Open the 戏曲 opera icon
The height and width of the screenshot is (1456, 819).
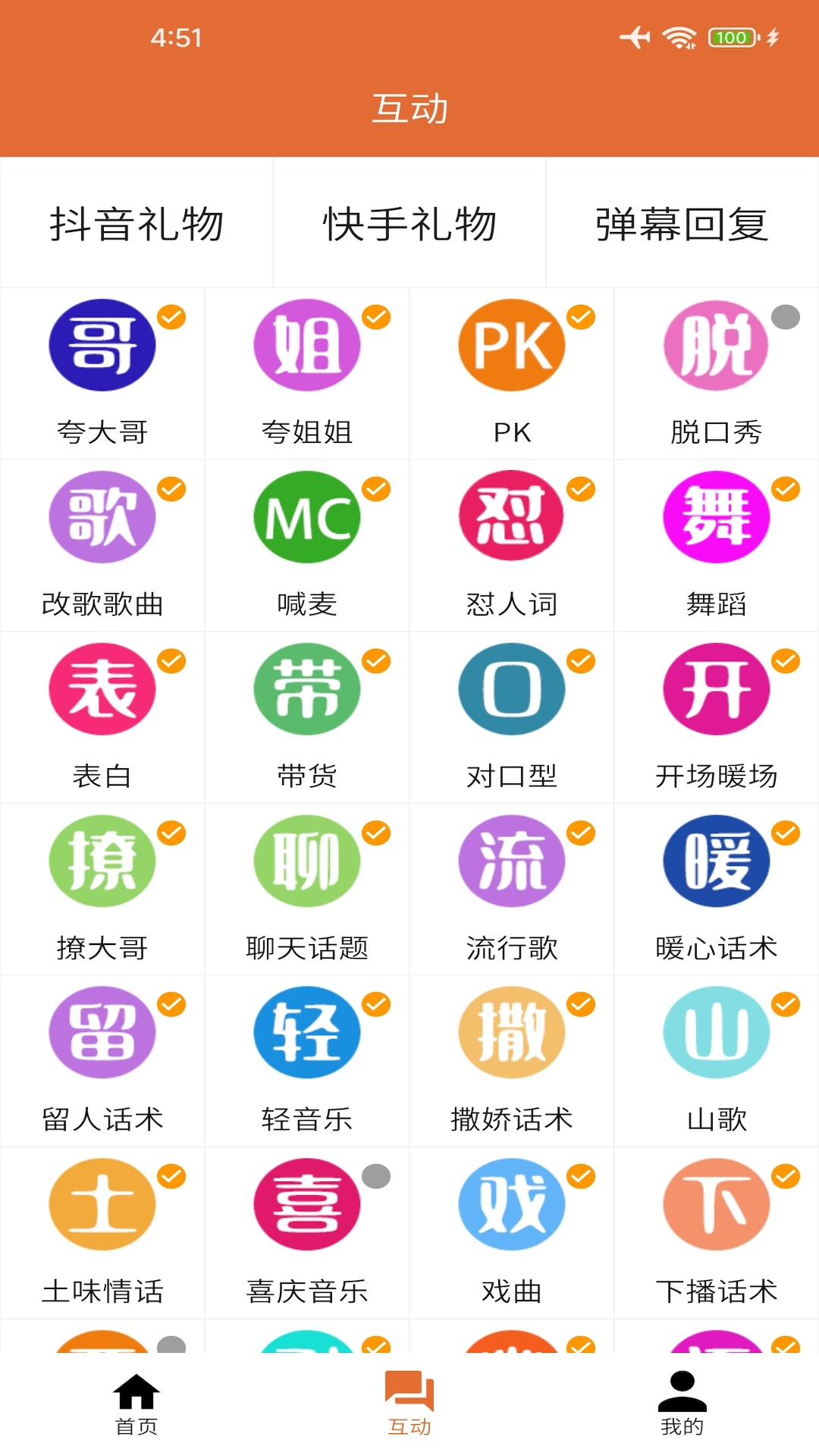[512, 1203]
